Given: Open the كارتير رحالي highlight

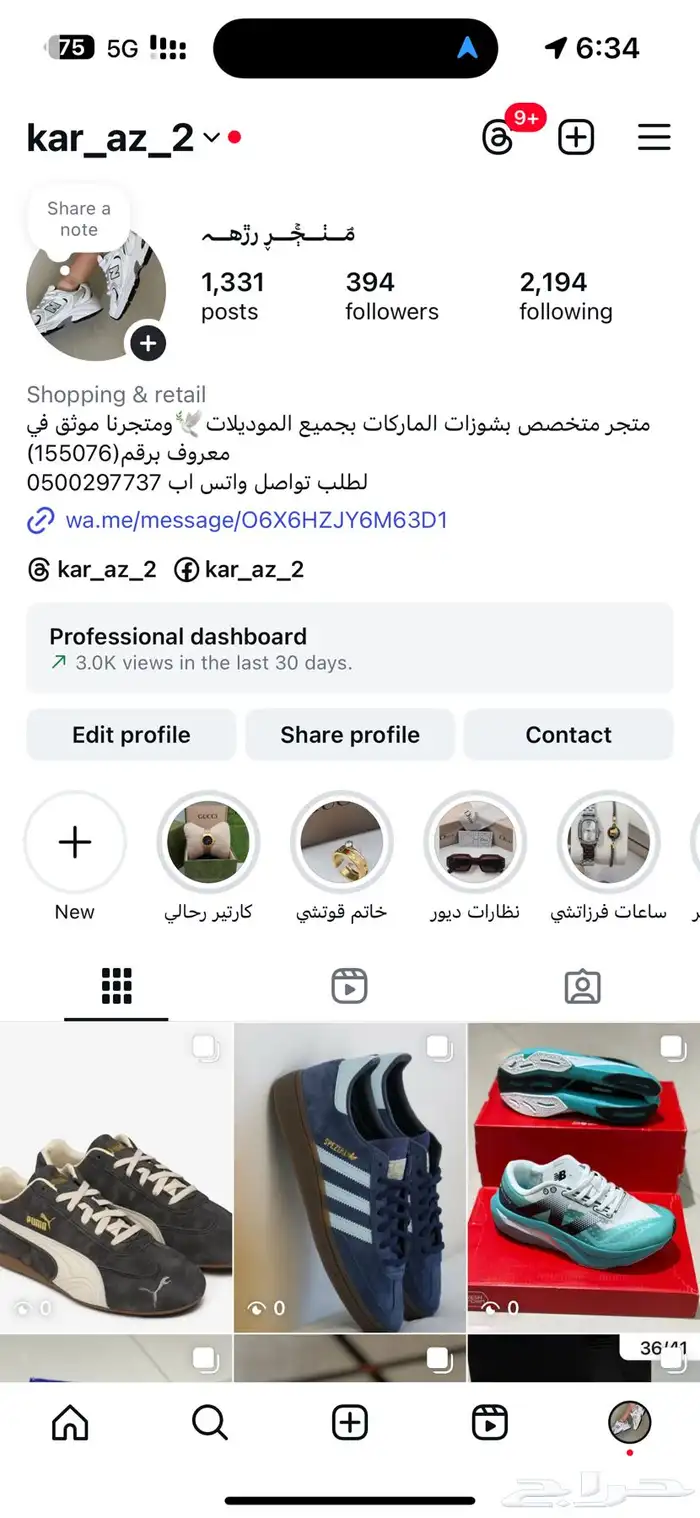Looking at the screenshot, I should point(208,842).
